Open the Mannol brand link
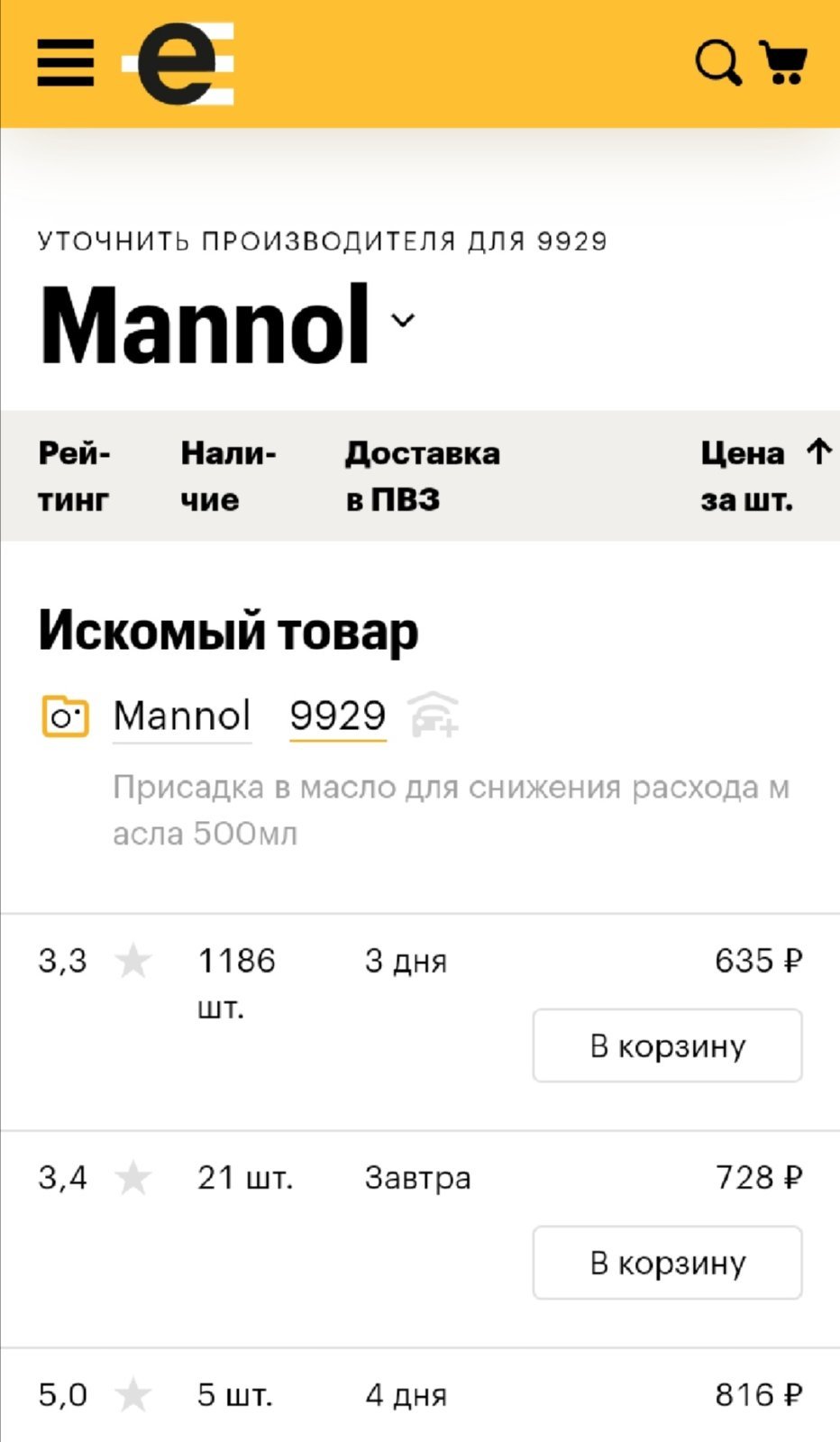840x1442 pixels. 182,716
